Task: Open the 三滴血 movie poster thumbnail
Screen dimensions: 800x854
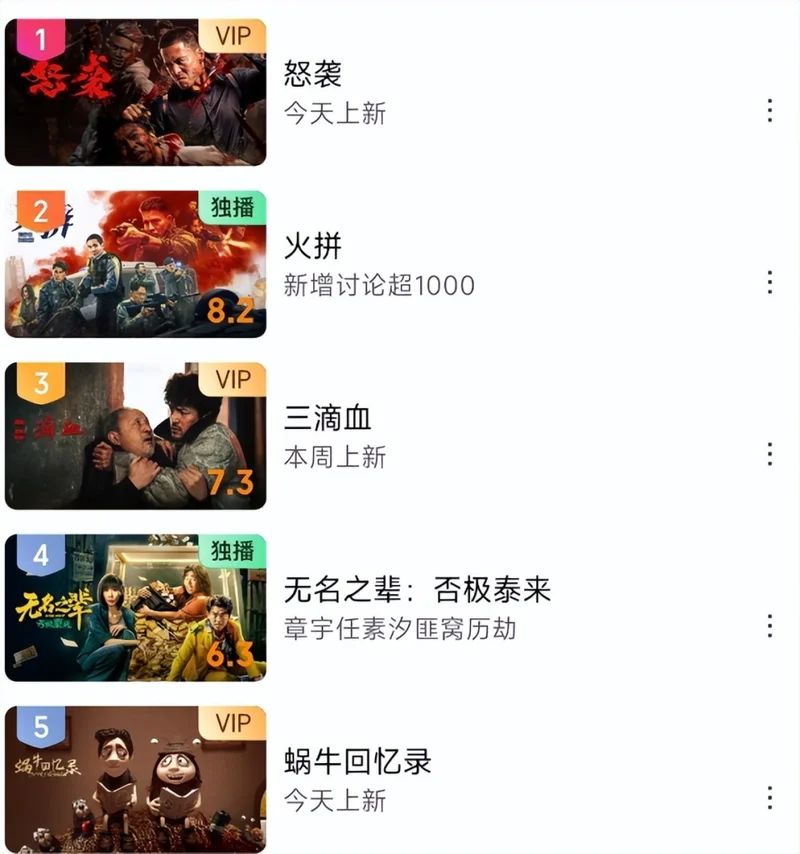Action: click(x=136, y=436)
